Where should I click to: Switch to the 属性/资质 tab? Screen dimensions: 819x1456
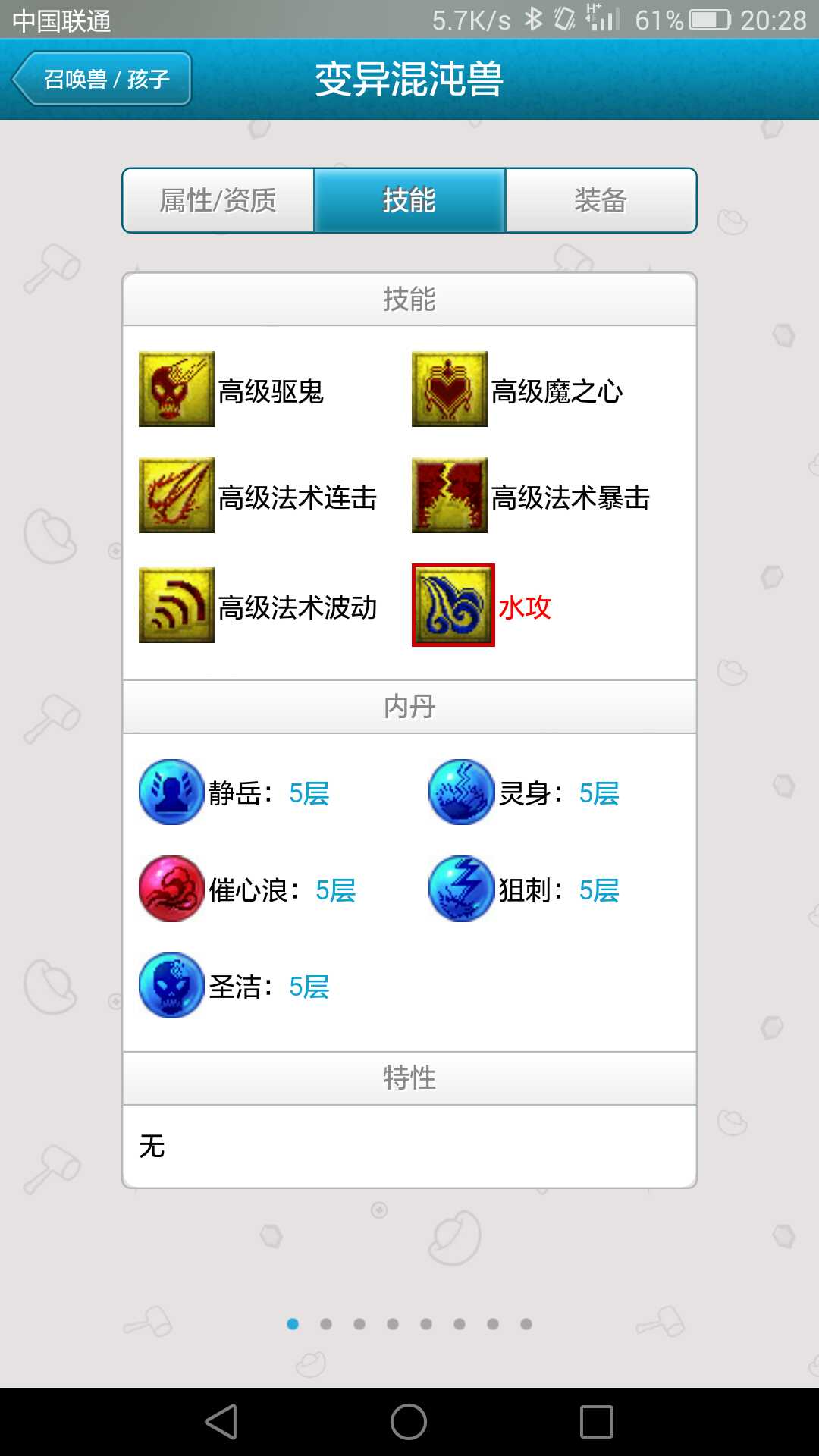pyautogui.click(x=218, y=201)
